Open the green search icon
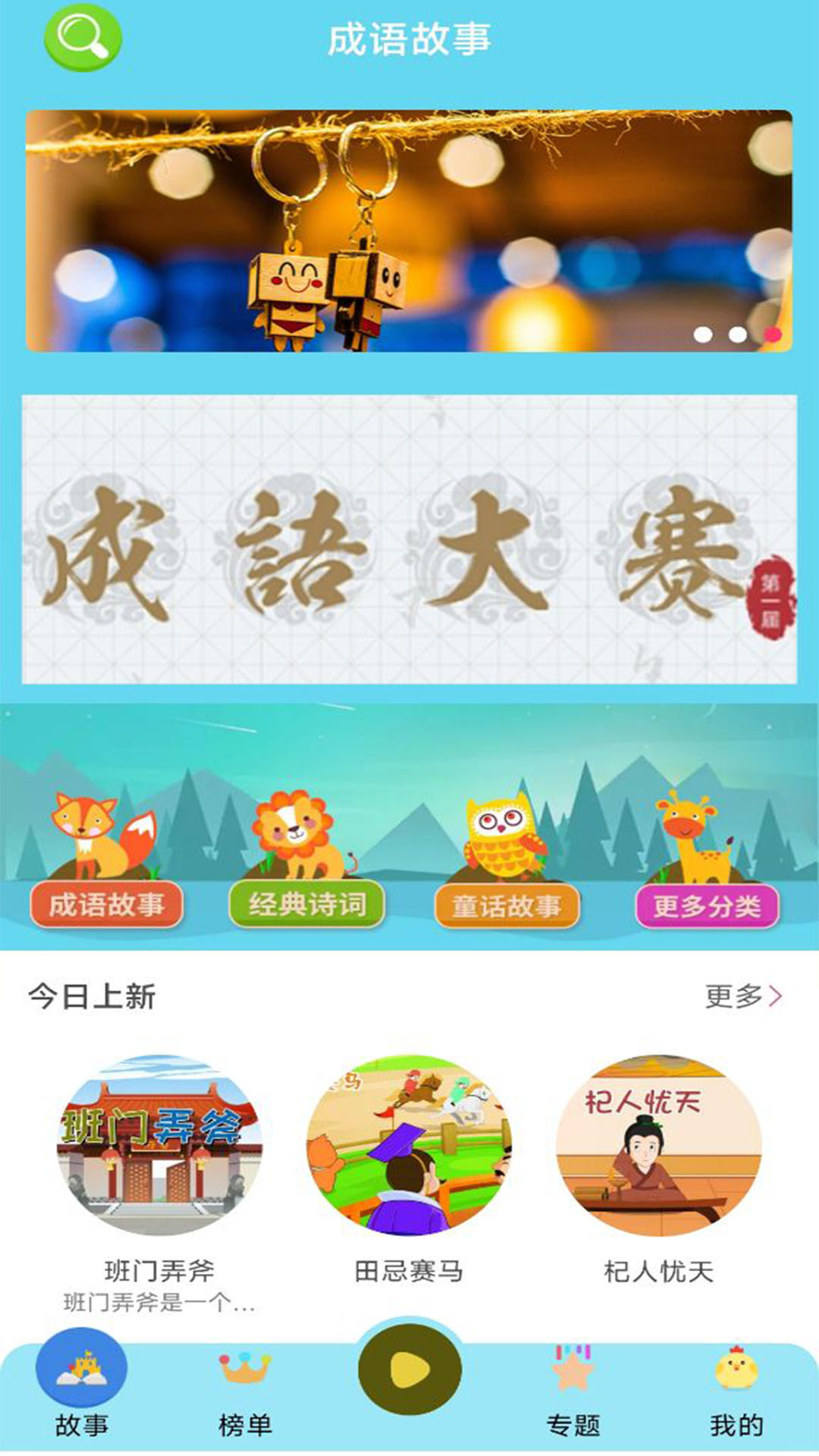The height and width of the screenshot is (1456, 819). click(83, 36)
